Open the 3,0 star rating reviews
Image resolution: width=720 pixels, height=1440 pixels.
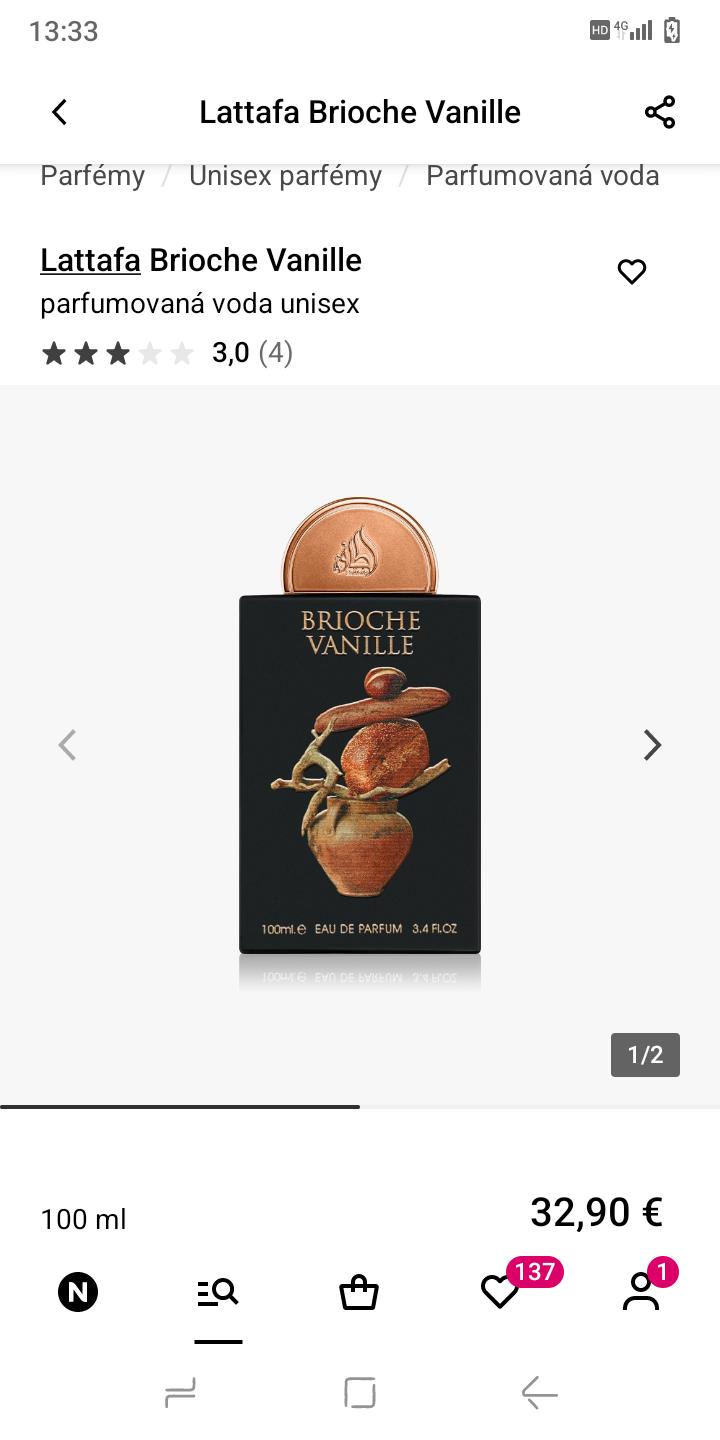pyautogui.click(x=166, y=353)
